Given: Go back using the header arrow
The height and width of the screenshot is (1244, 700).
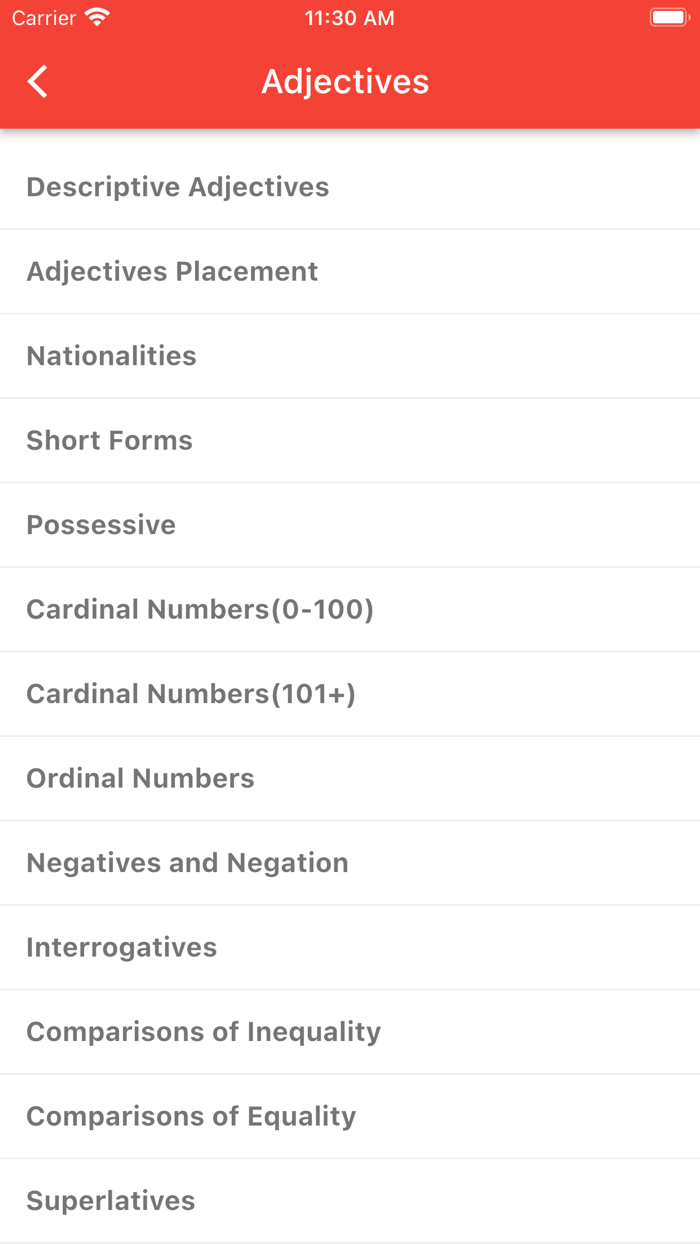Looking at the screenshot, I should 38,82.
